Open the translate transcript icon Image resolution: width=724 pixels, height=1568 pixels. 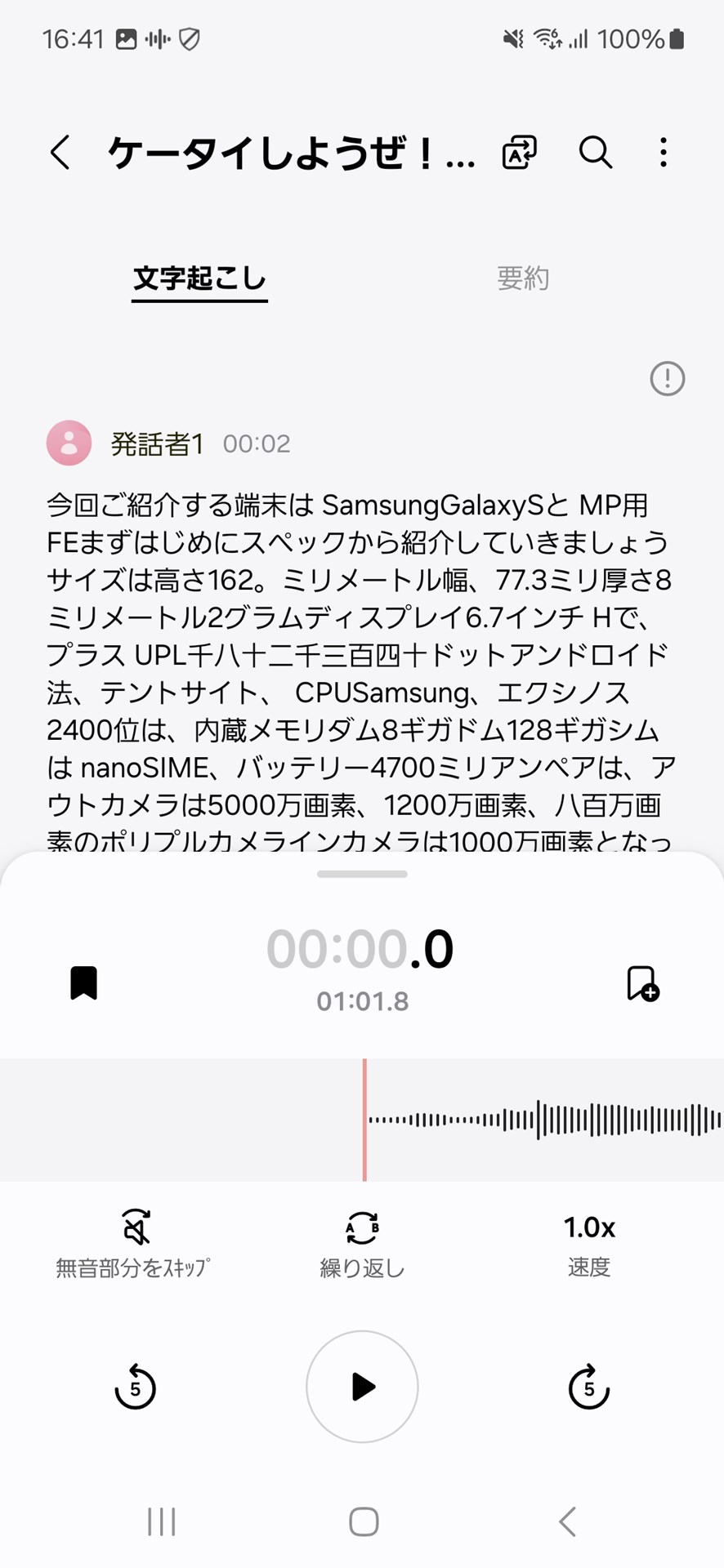pos(518,153)
